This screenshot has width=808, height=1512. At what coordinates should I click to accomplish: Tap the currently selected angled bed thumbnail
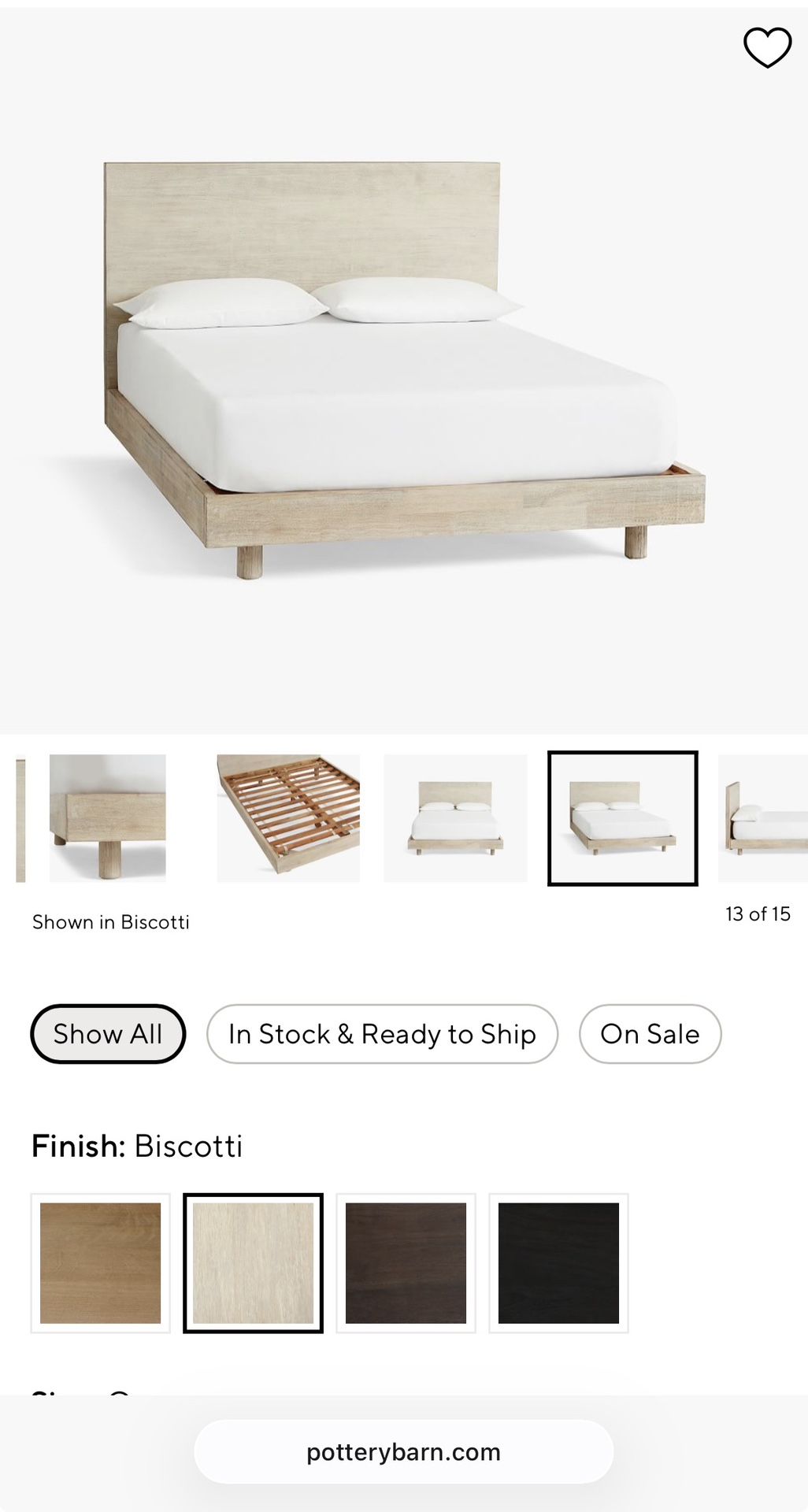[x=622, y=815]
